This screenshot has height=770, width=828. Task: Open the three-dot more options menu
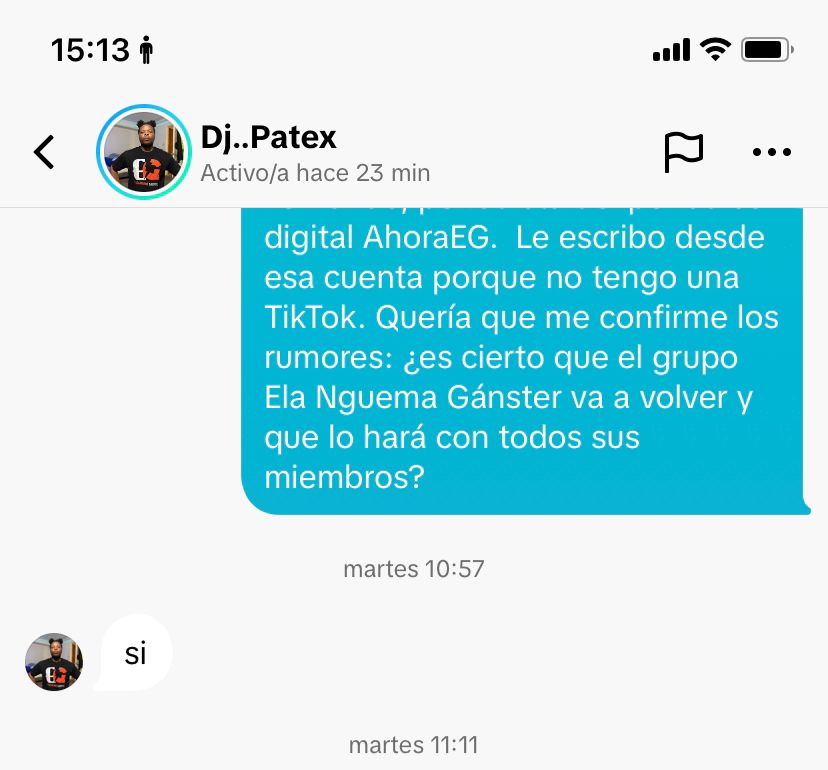[x=771, y=152]
